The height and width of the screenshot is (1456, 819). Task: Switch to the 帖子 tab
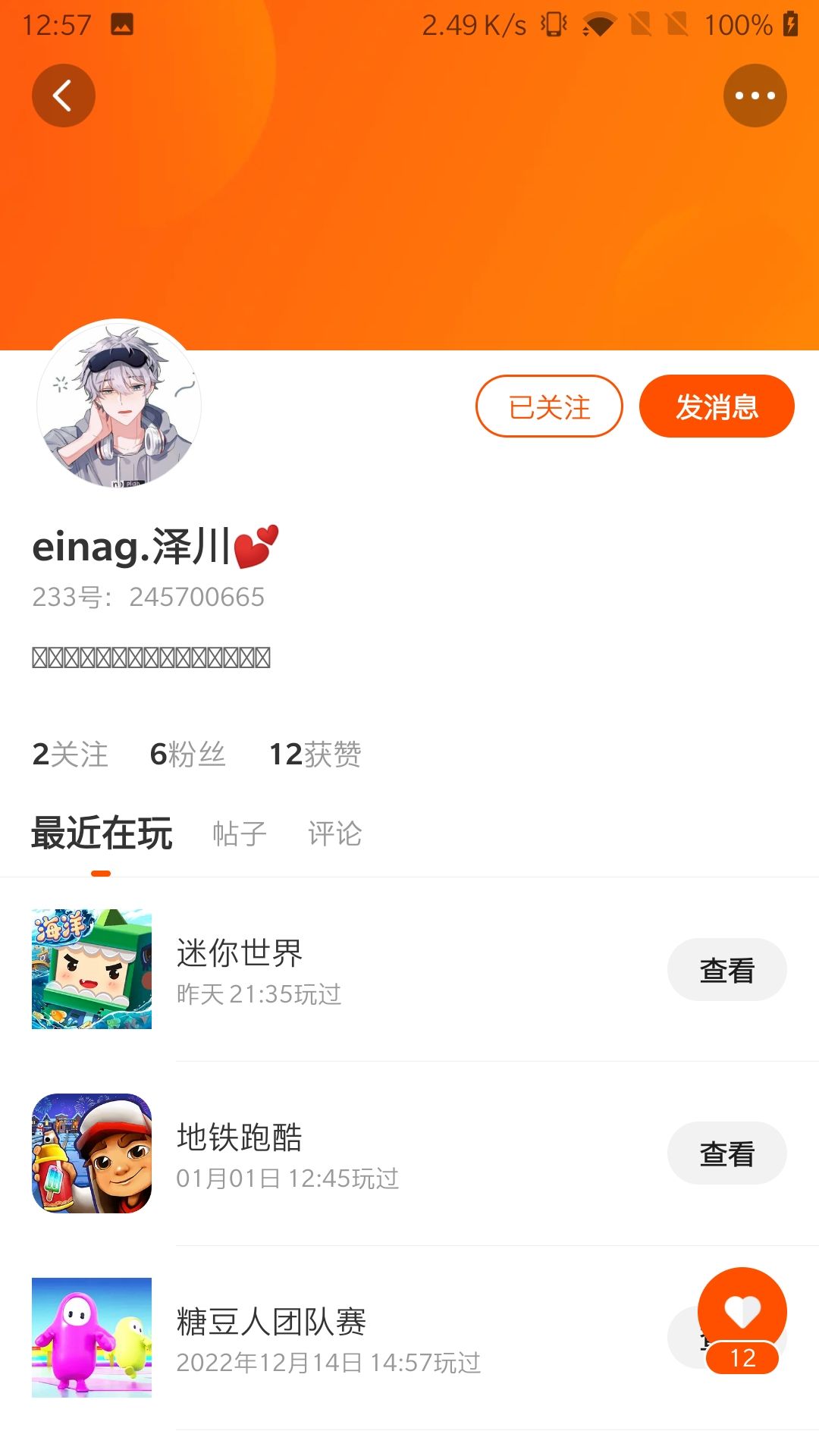(240, 833)
